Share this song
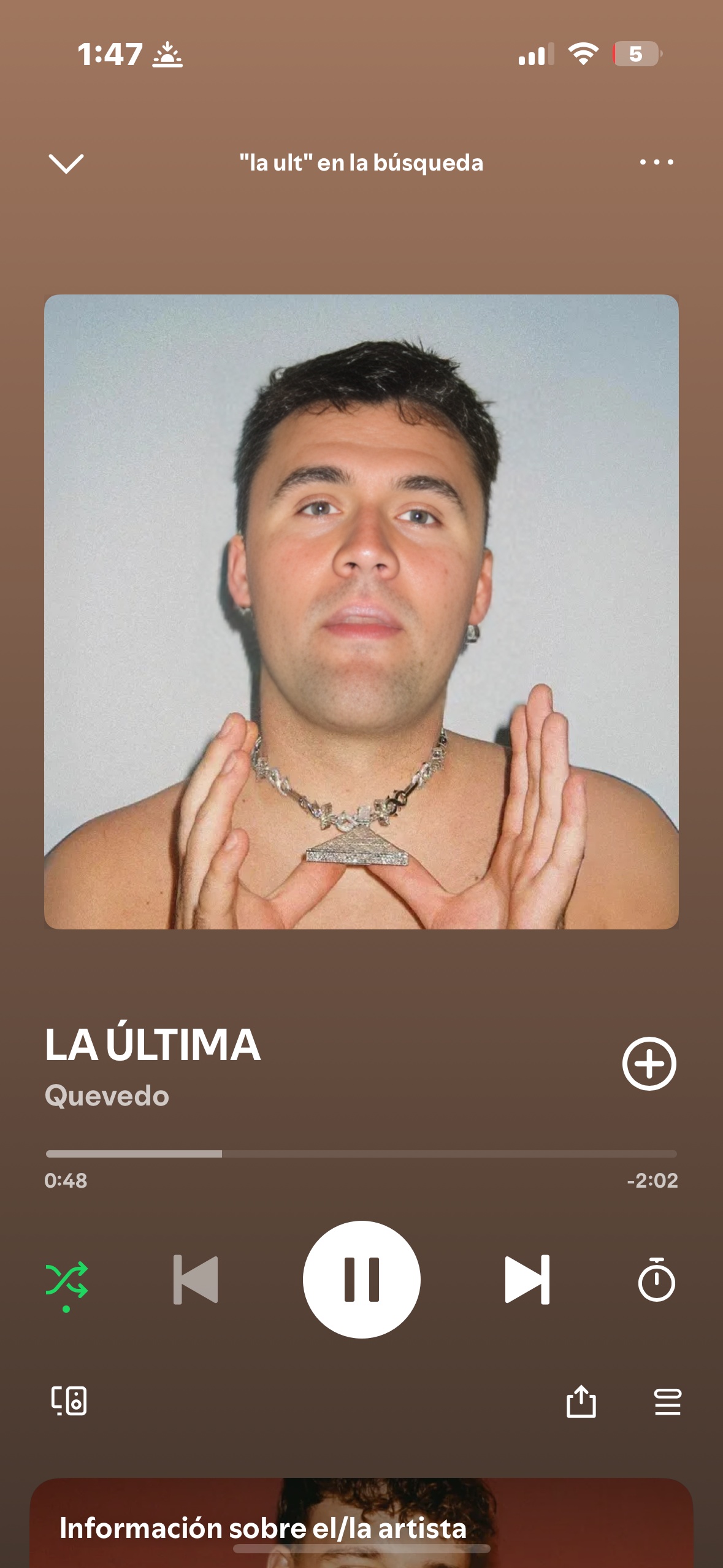Image resolution: width=723 pixels, height=1568 pixels. [x=581, y=1402]
